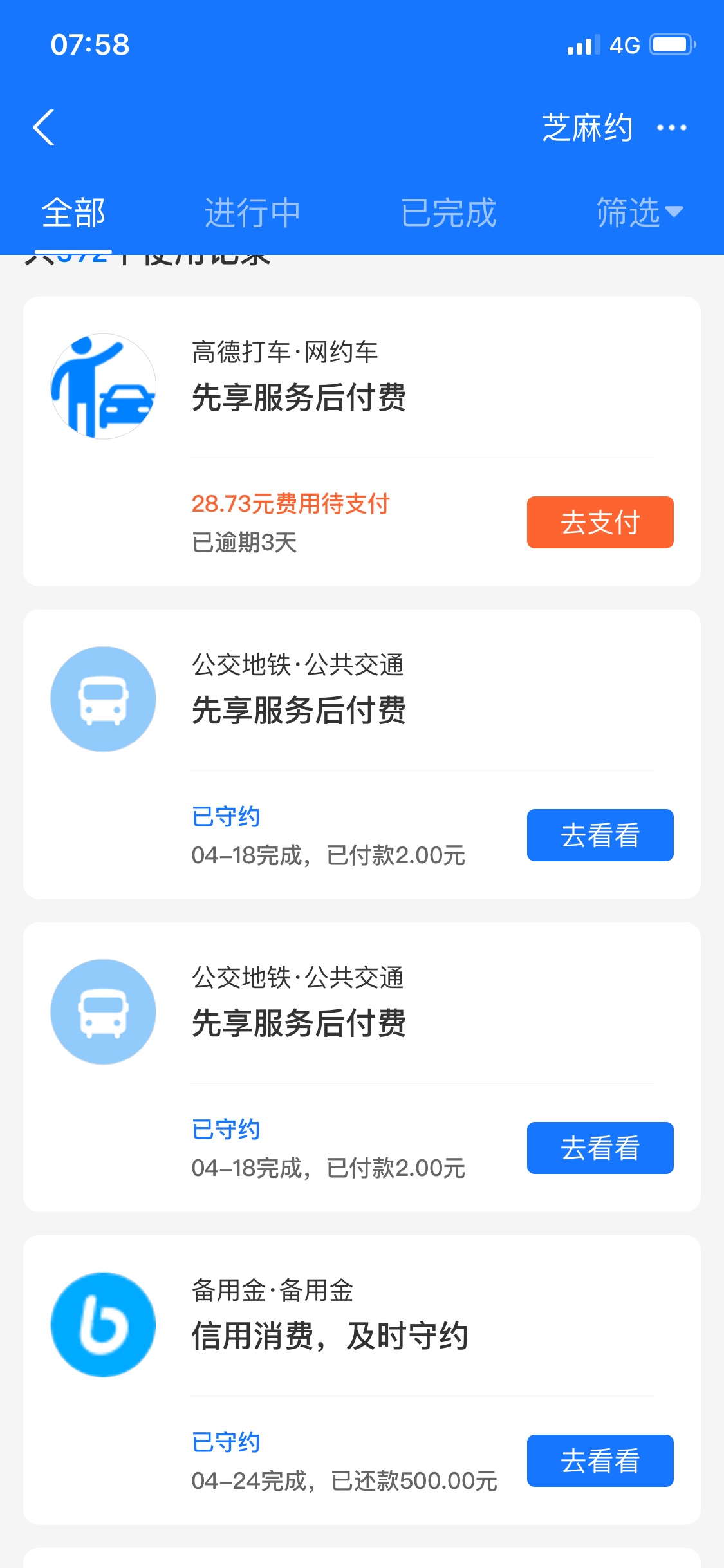Select the 全部 tab
The height and width of the screenshot is (1568, 724).
73,212
